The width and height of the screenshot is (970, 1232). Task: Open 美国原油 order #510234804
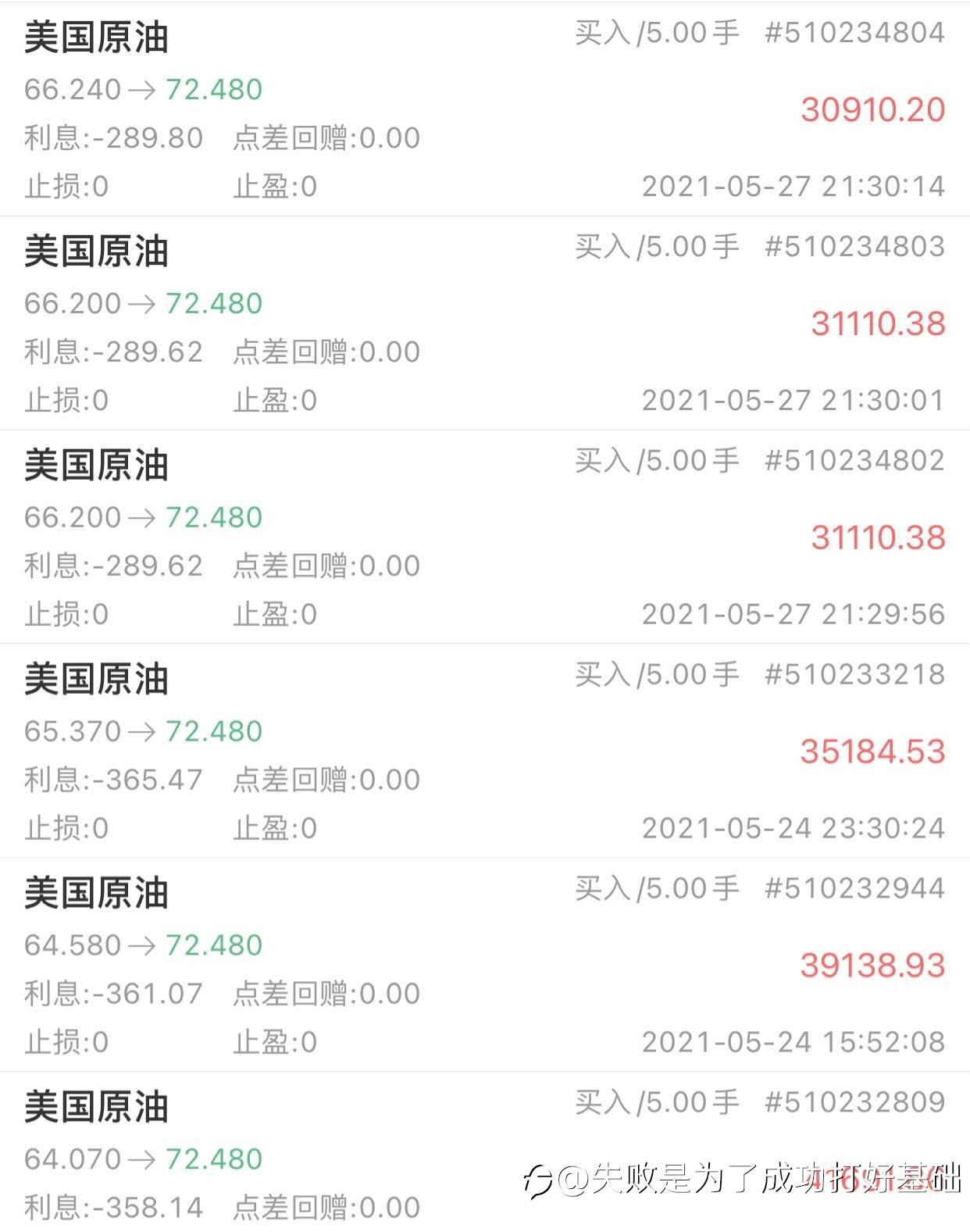coord(485,109)
